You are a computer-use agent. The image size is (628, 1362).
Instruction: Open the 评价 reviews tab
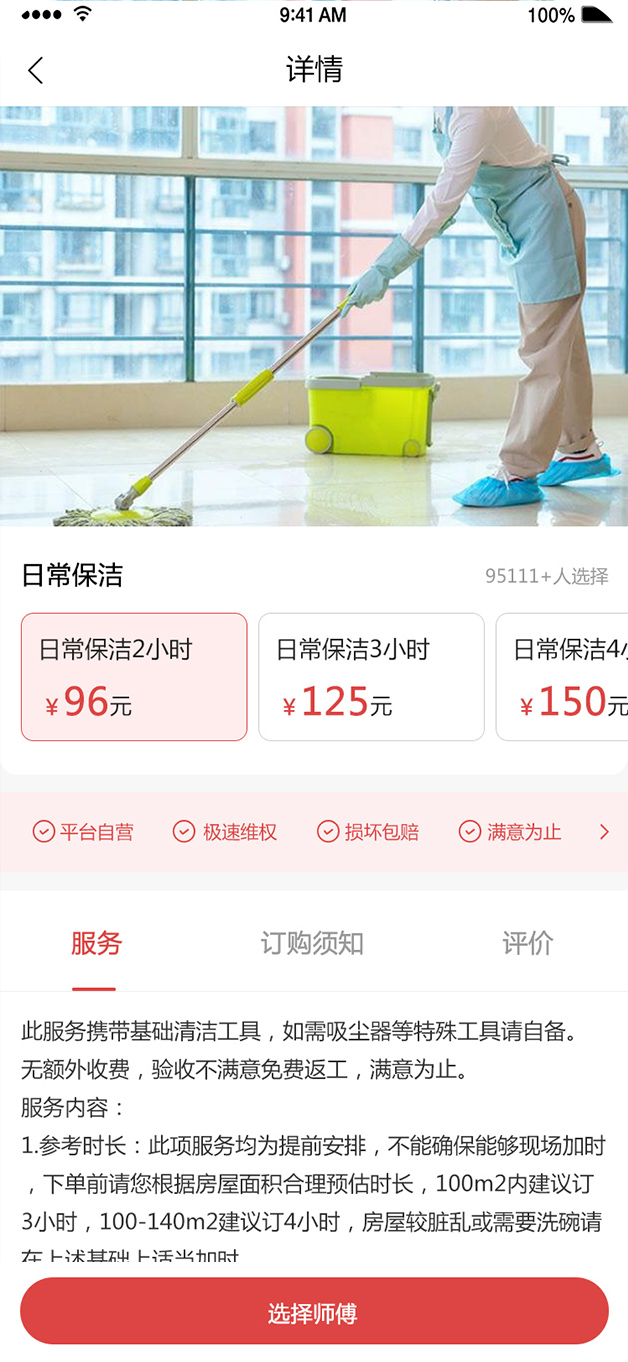(527, 943)
